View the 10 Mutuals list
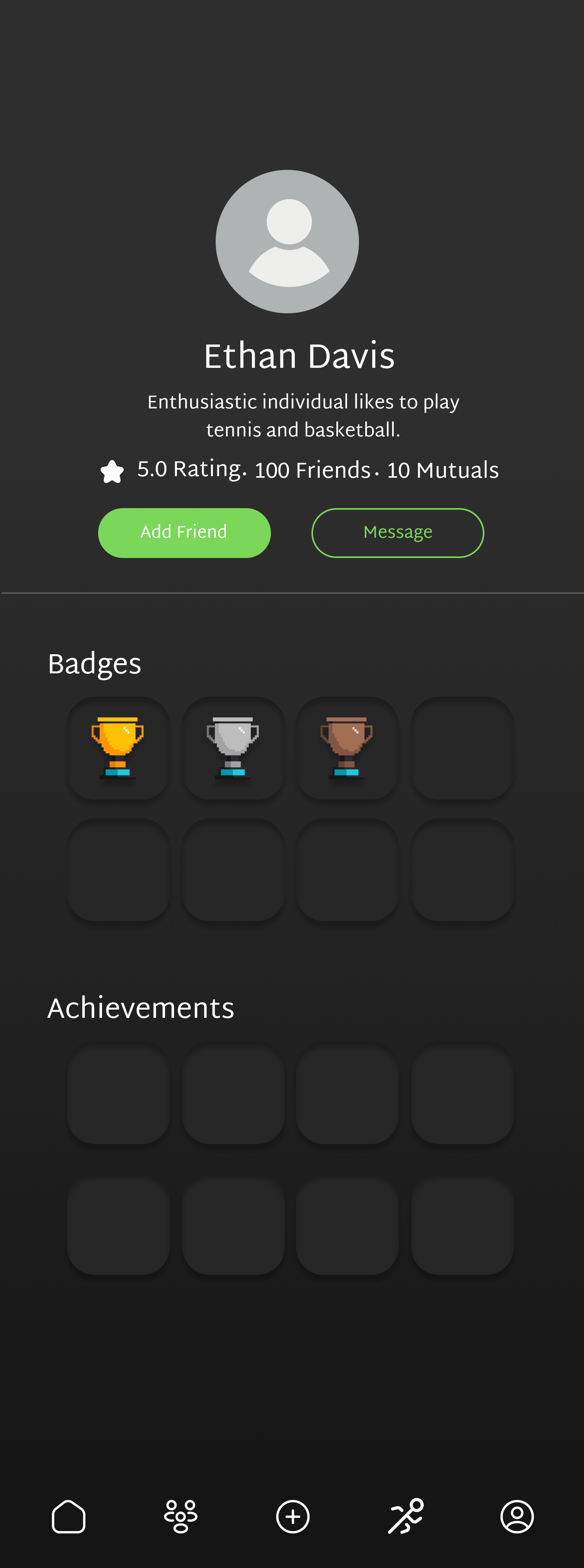 442,469
